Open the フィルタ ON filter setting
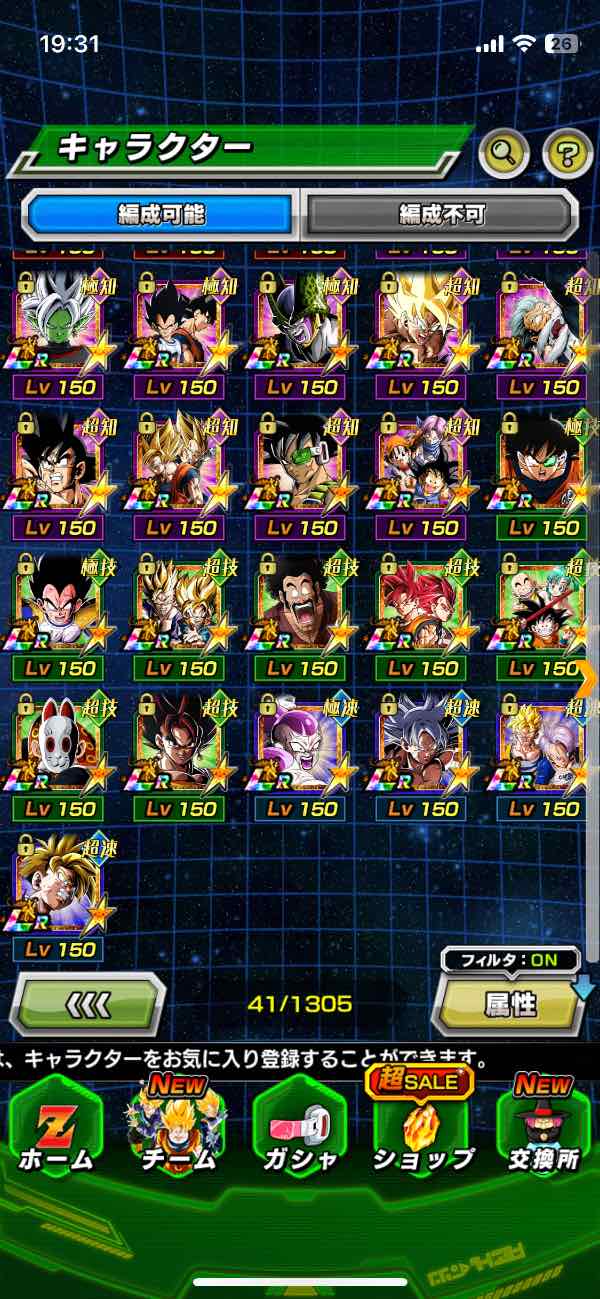This screenshot has height=1299, width=600. (x=511, y=961)
